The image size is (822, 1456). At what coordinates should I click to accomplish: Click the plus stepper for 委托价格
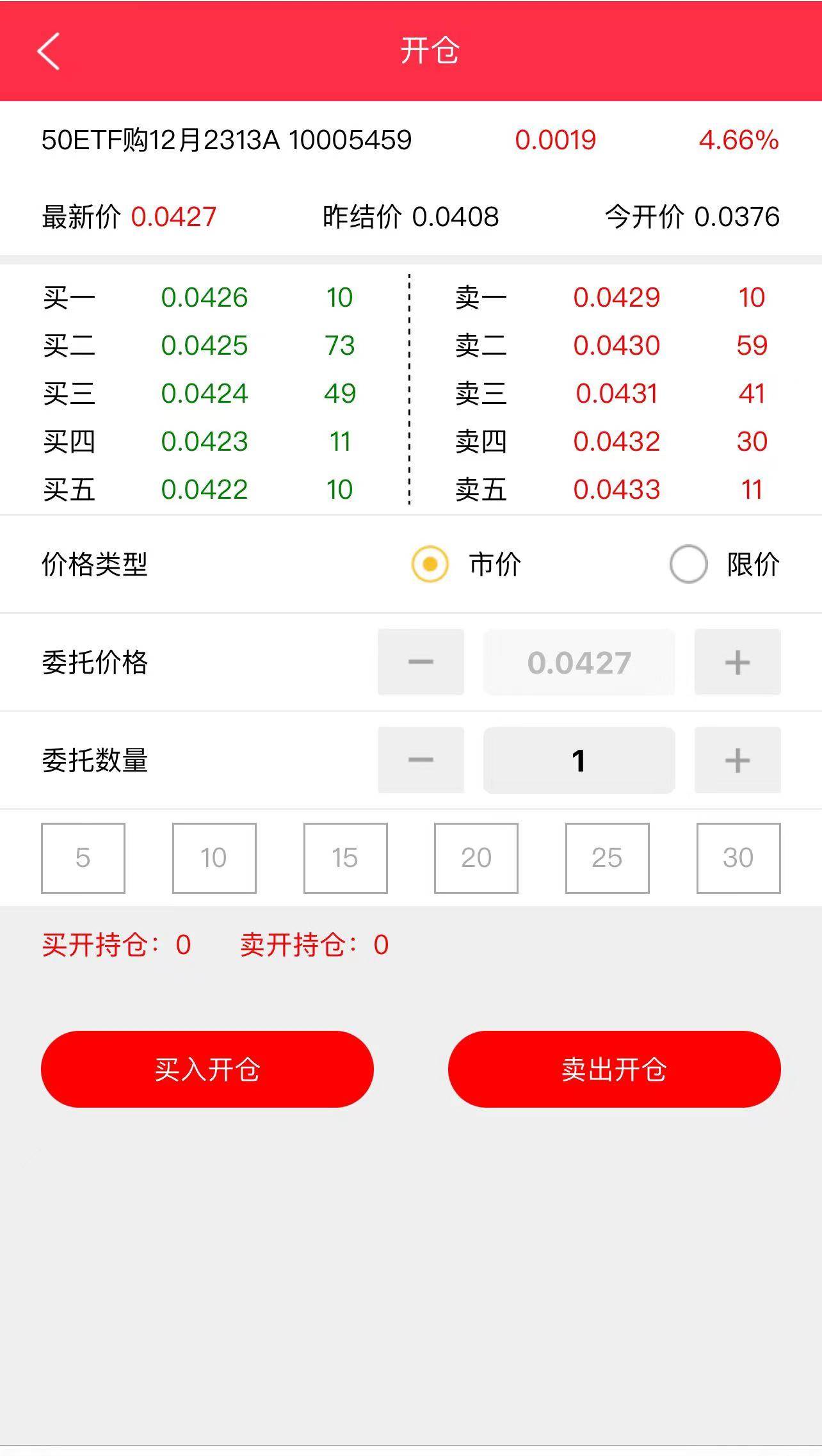[x=737, y=662]
